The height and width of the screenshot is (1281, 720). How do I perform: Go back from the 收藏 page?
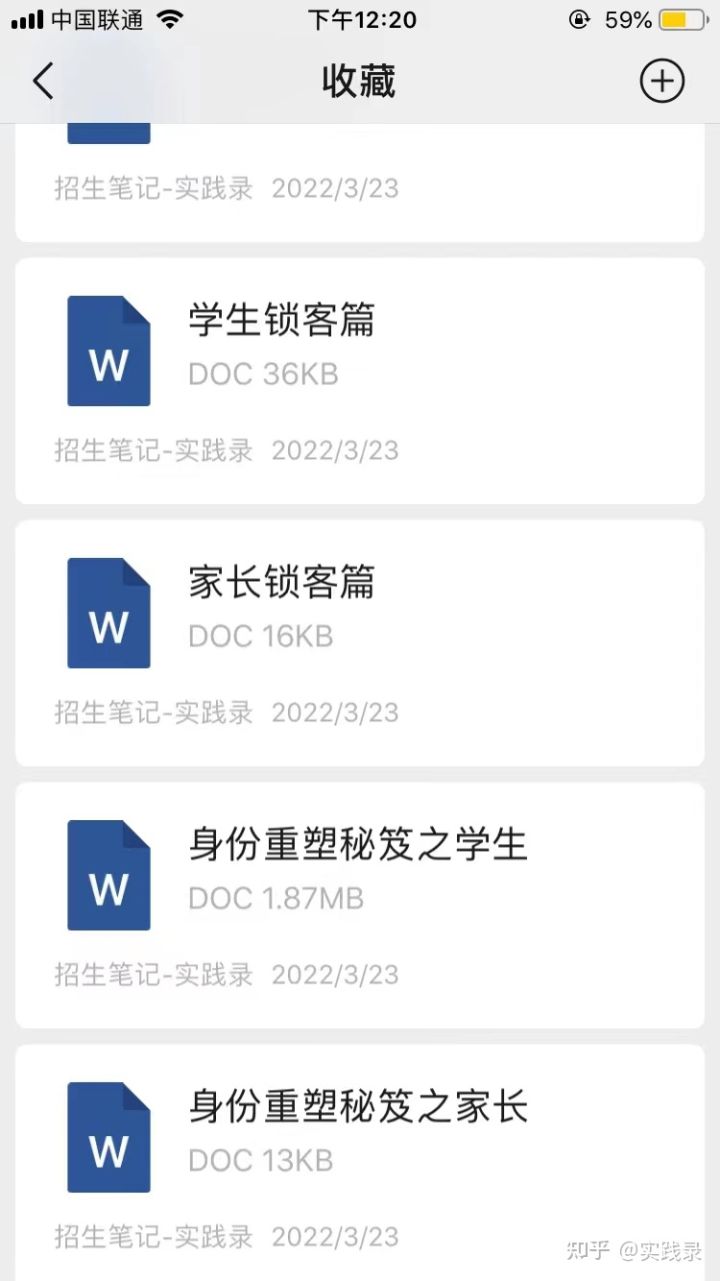coord(43,81)
